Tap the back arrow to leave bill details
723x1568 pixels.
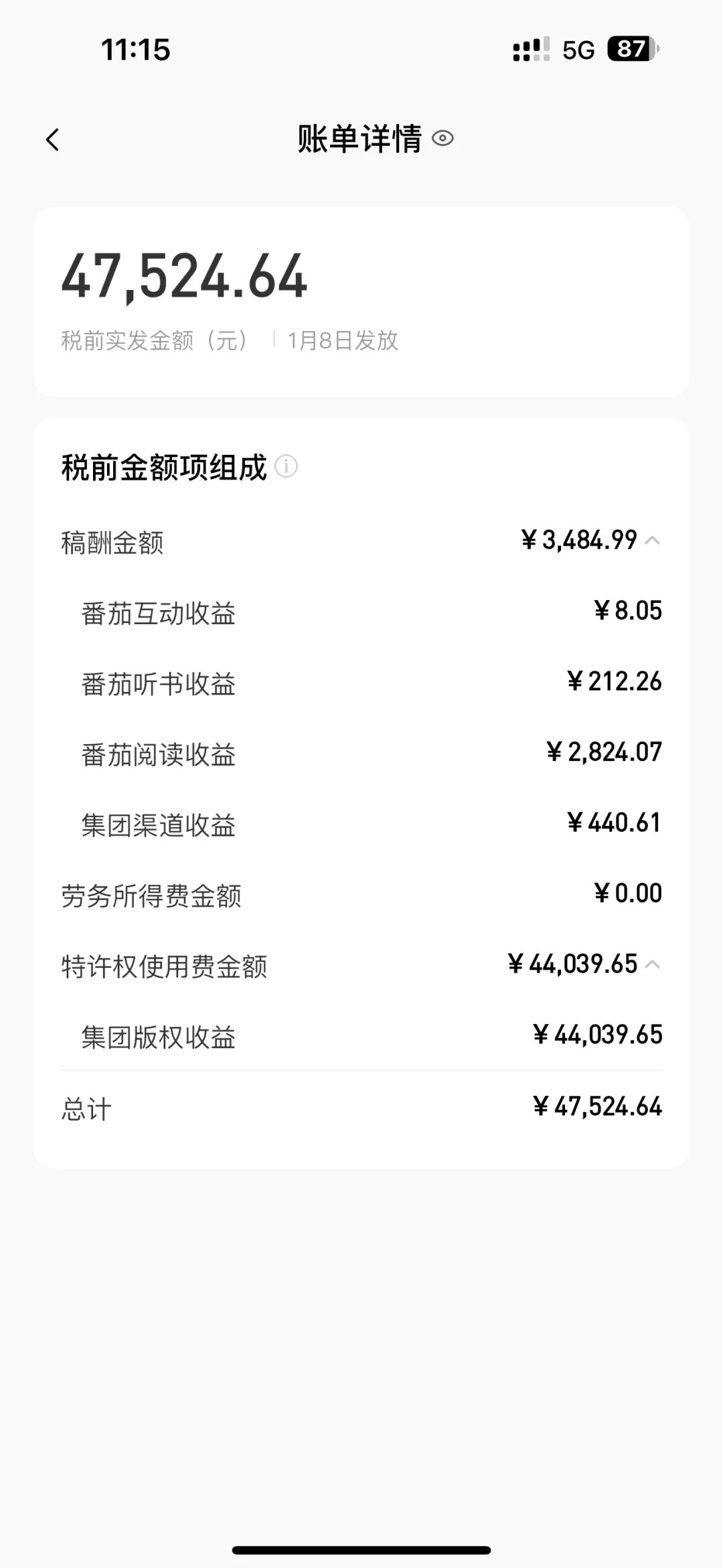point(54,139)
